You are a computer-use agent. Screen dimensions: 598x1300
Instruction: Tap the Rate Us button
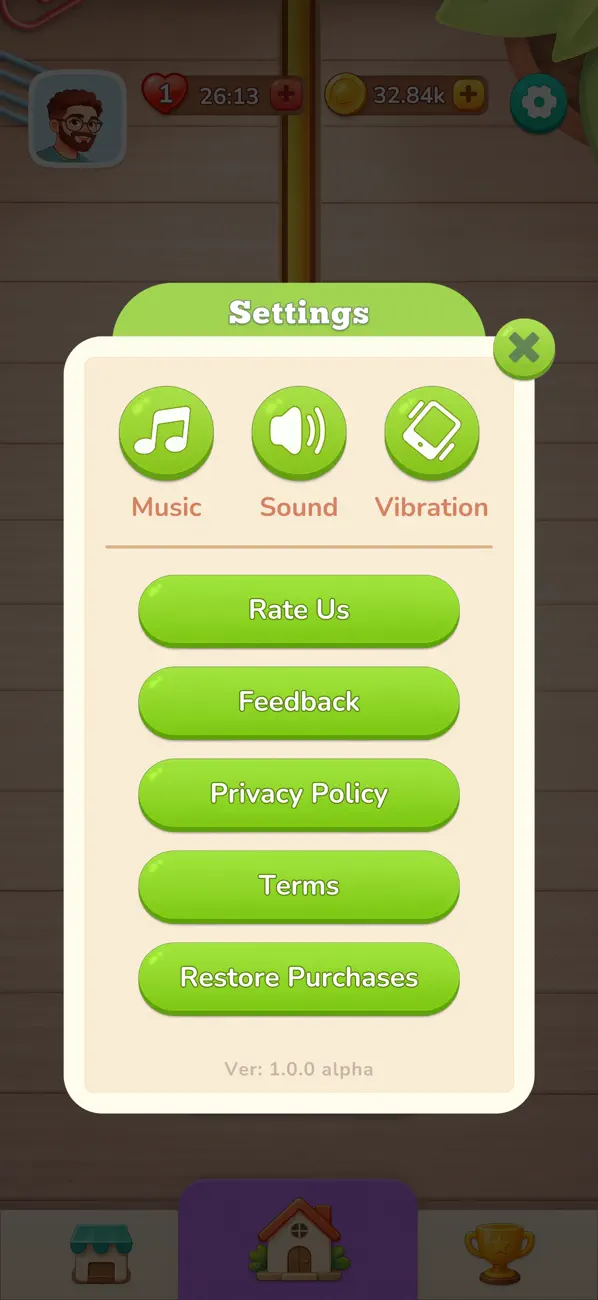coord(299,611)
